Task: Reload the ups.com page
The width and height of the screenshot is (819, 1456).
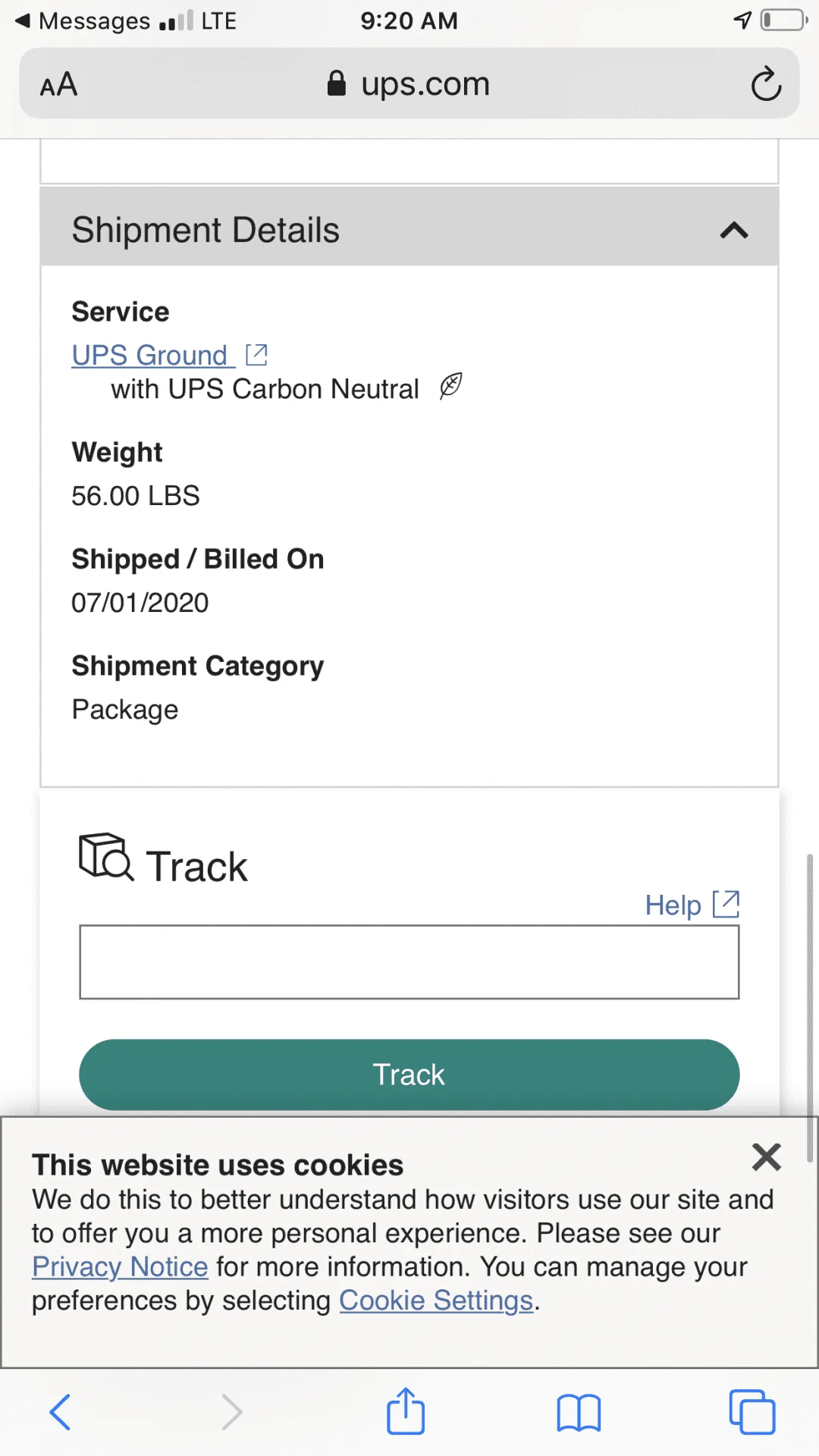Action: click(x=766, y=84)
